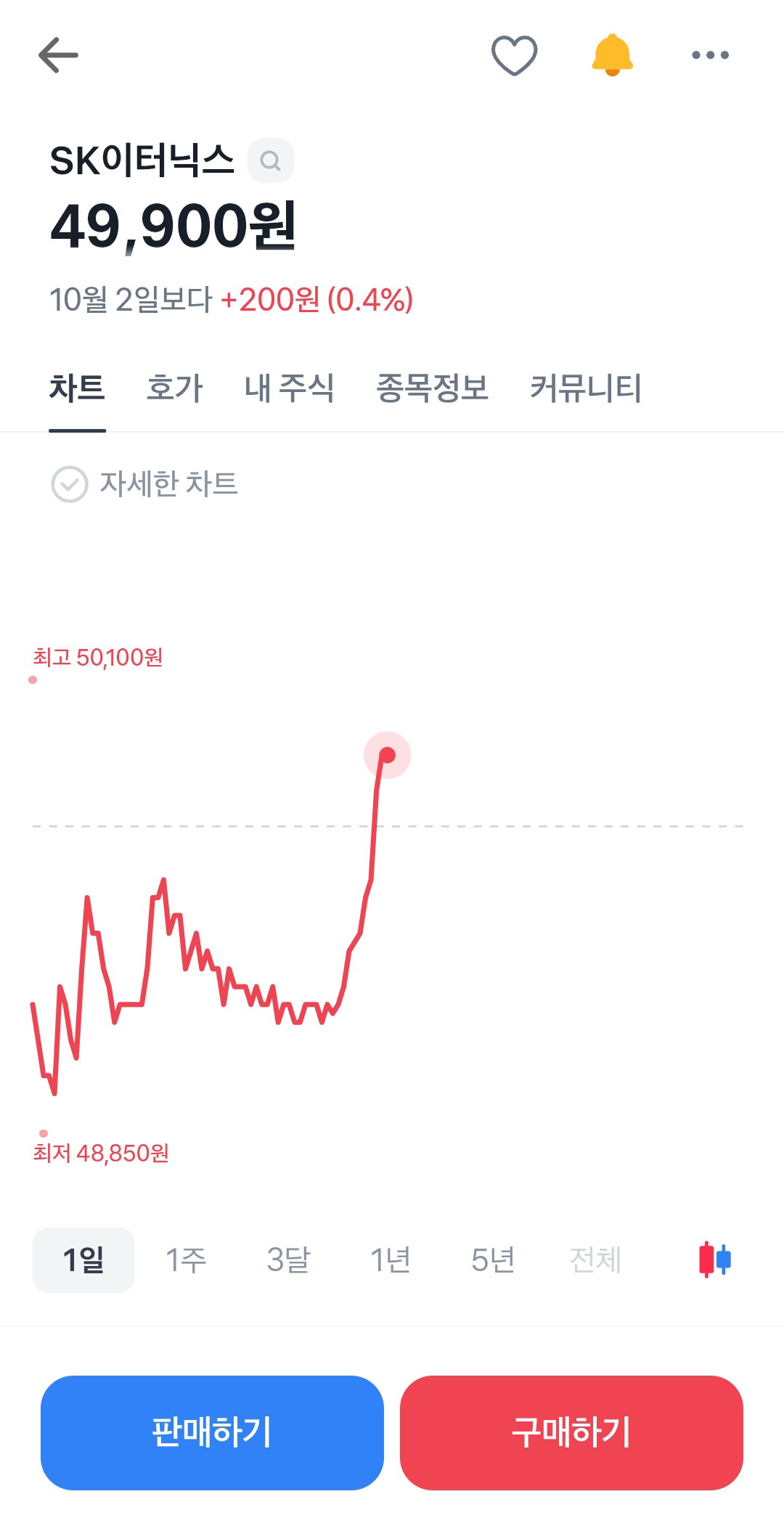
Task: Select the 1일 chart range
Action: click(83, 1259)
